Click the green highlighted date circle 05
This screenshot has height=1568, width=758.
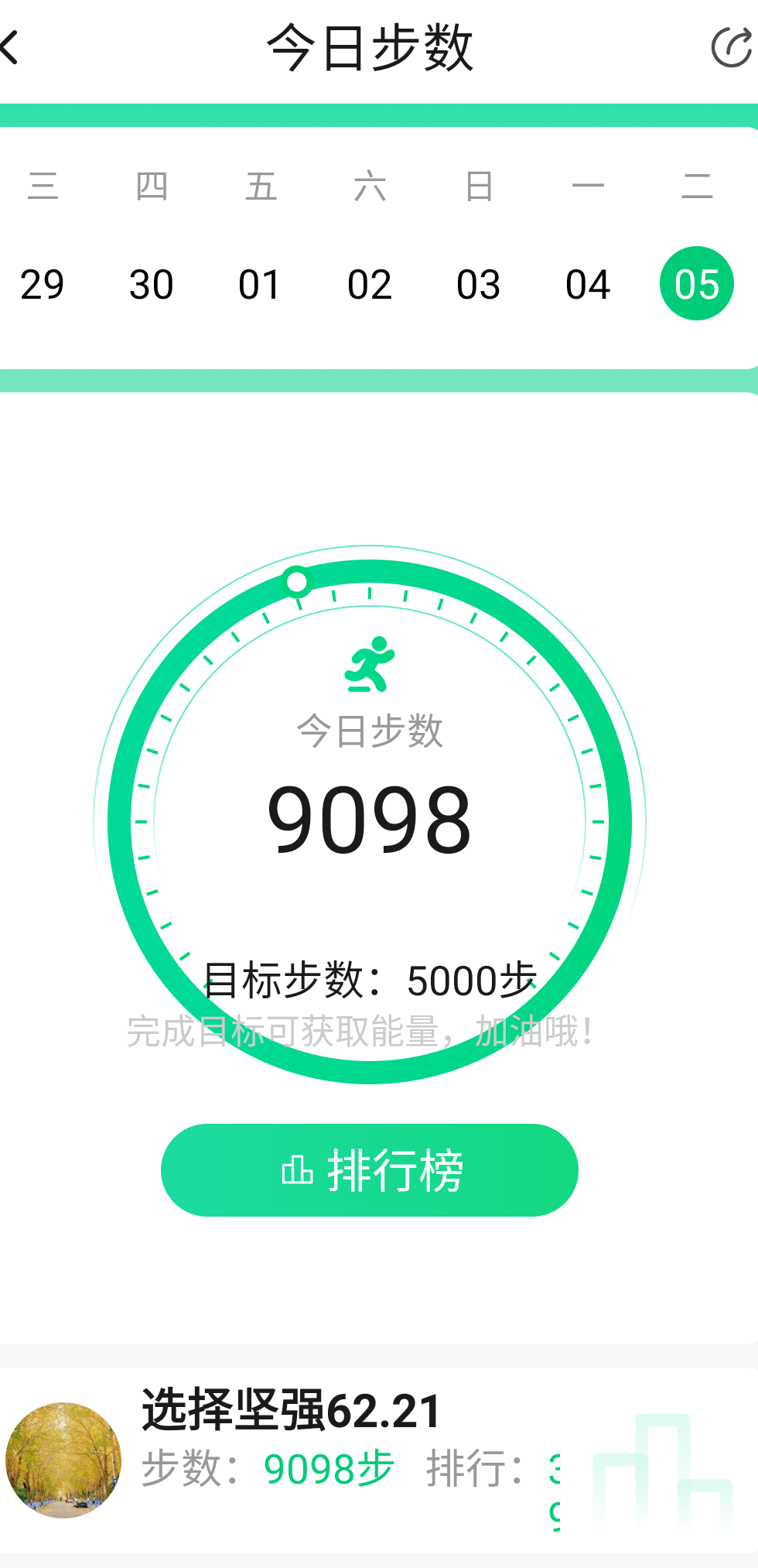[x=696, y=283]
